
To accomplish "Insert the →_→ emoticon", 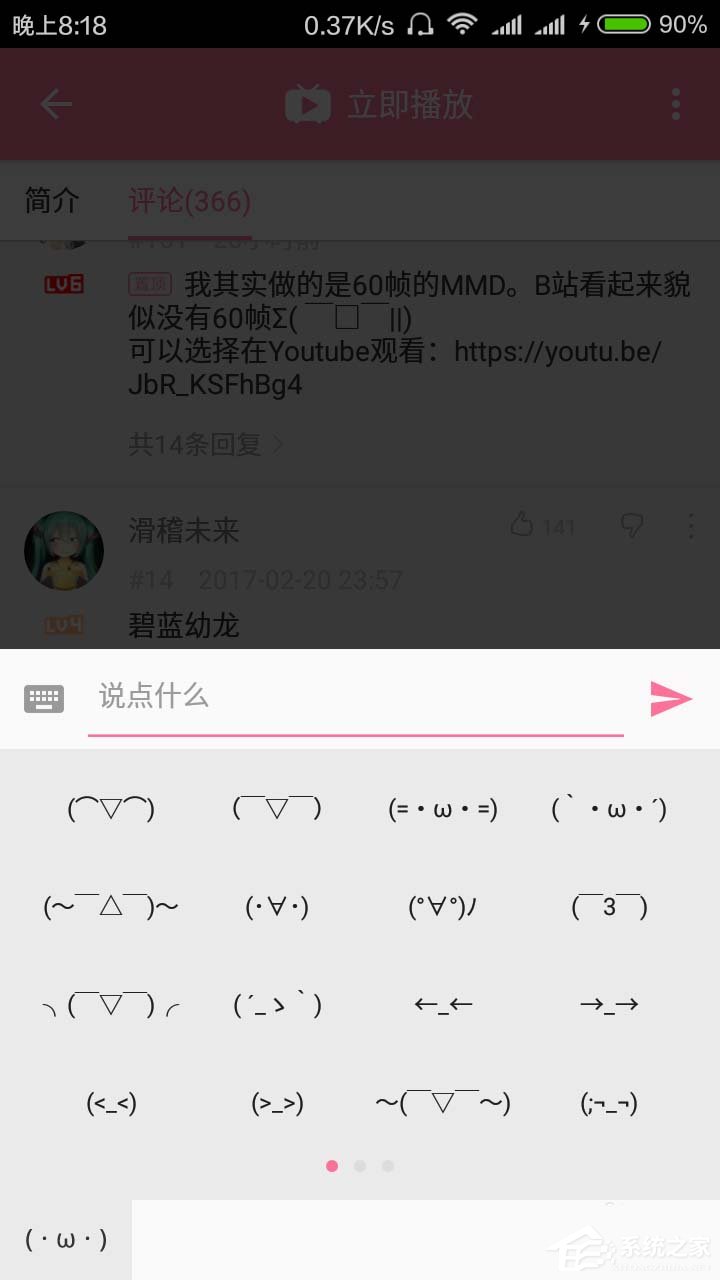I will pos(609,1004).
